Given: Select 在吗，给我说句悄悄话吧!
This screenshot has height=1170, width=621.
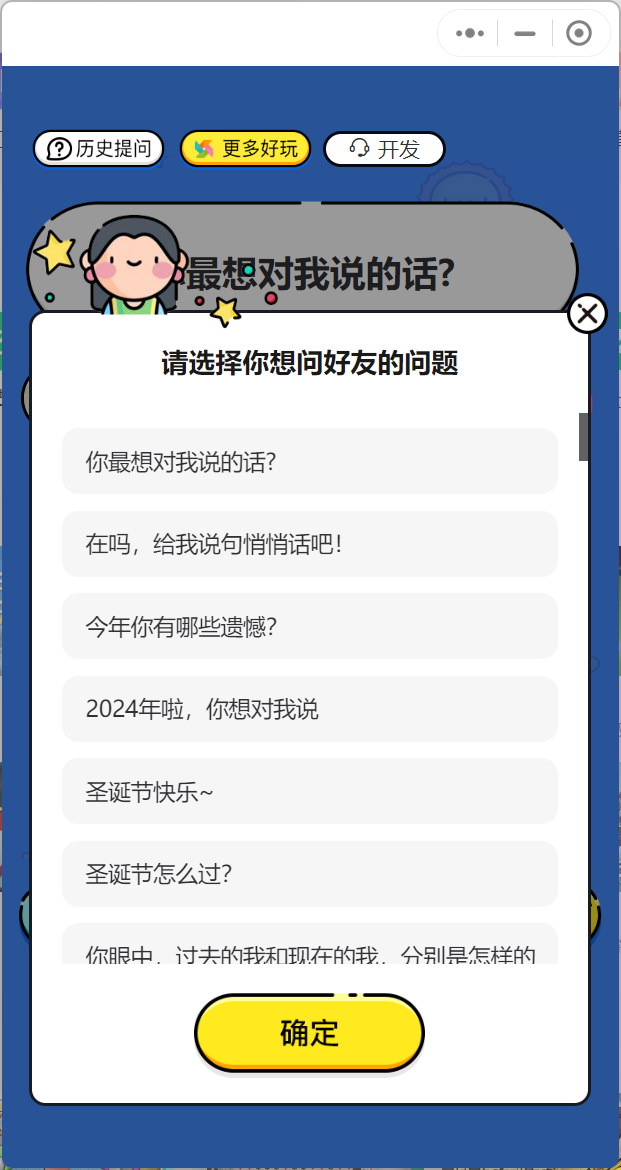Looking at the screenshot, I should (x=309, y=544).
